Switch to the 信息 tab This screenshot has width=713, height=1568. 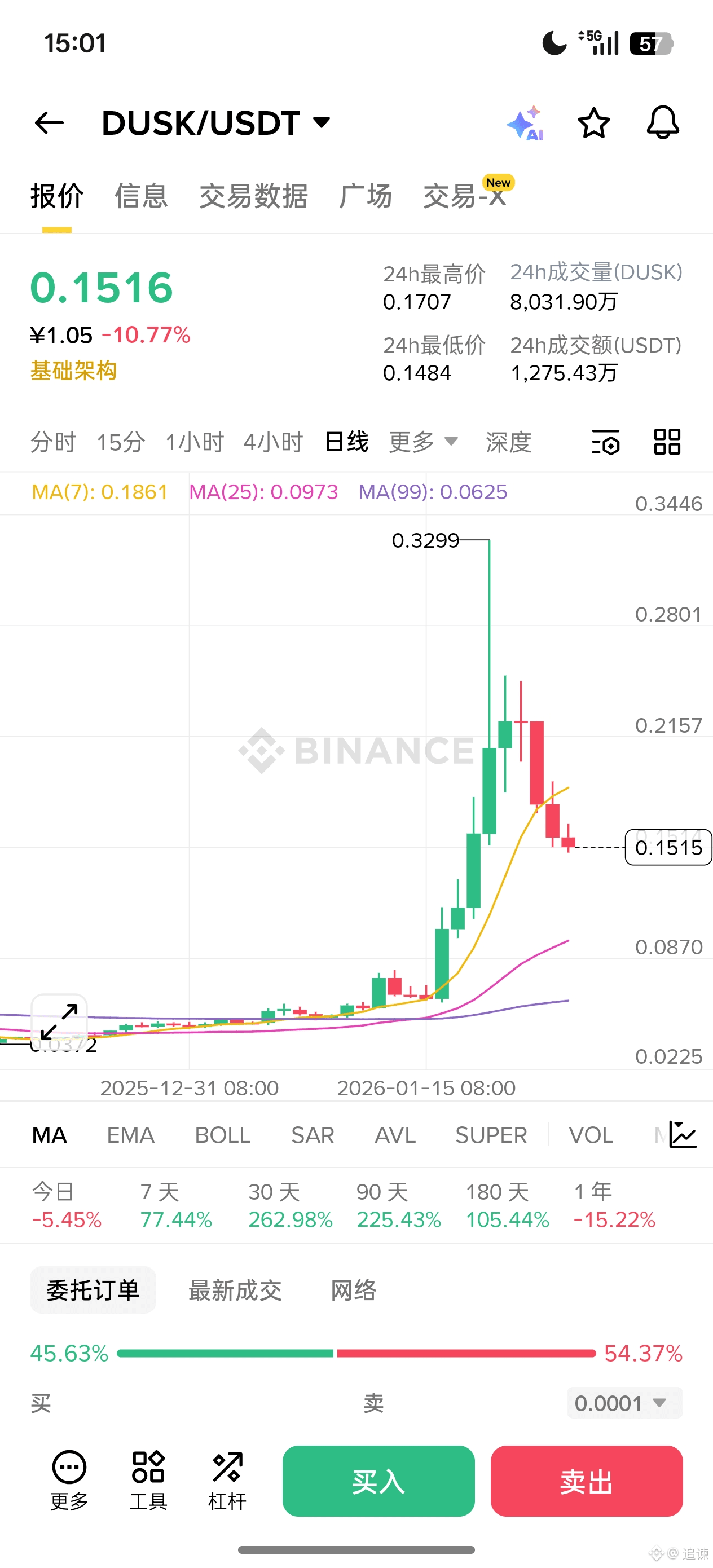tap(141, 196)
